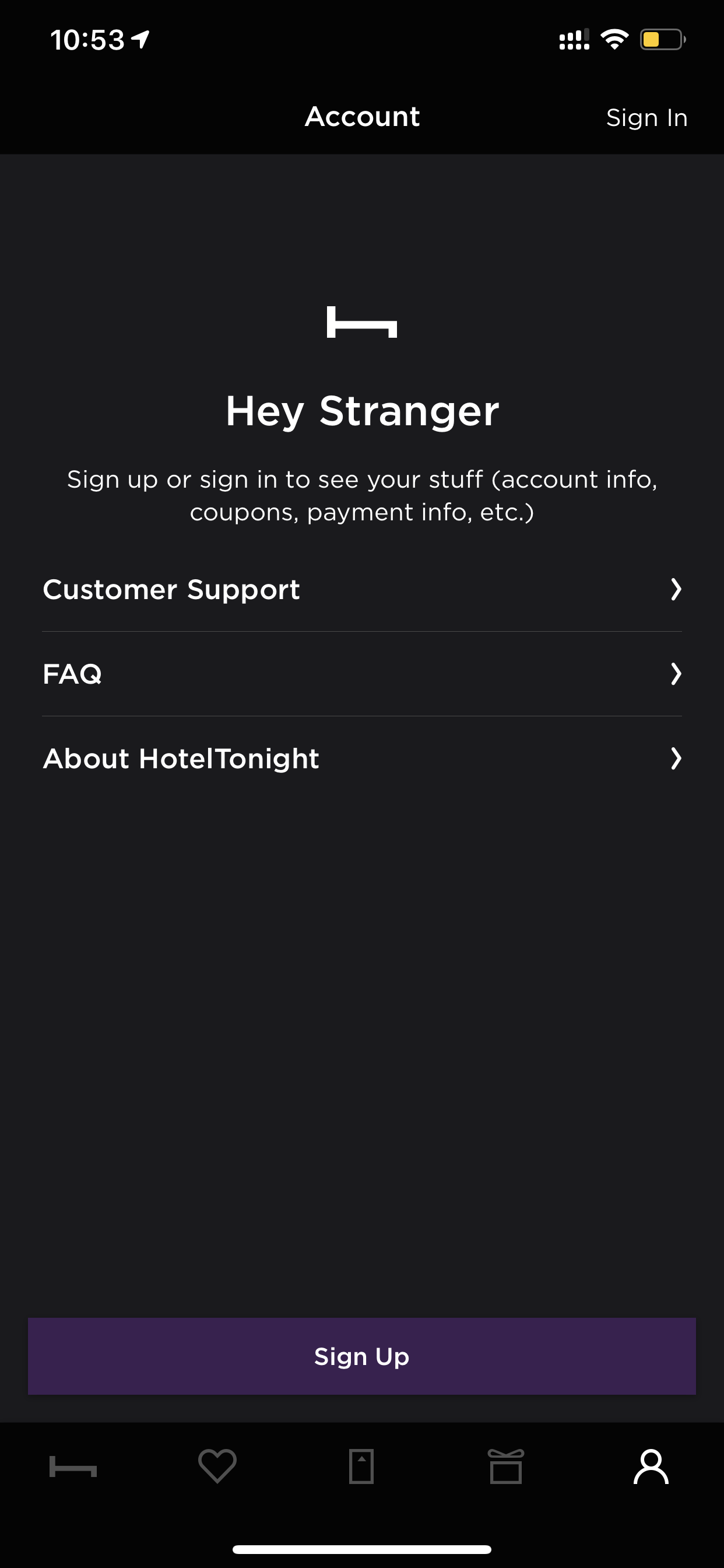Image resolution: width=724 pixels, height=1568 pixels.
Task: Switch to the favorites heart tab
Action: 217,1466
